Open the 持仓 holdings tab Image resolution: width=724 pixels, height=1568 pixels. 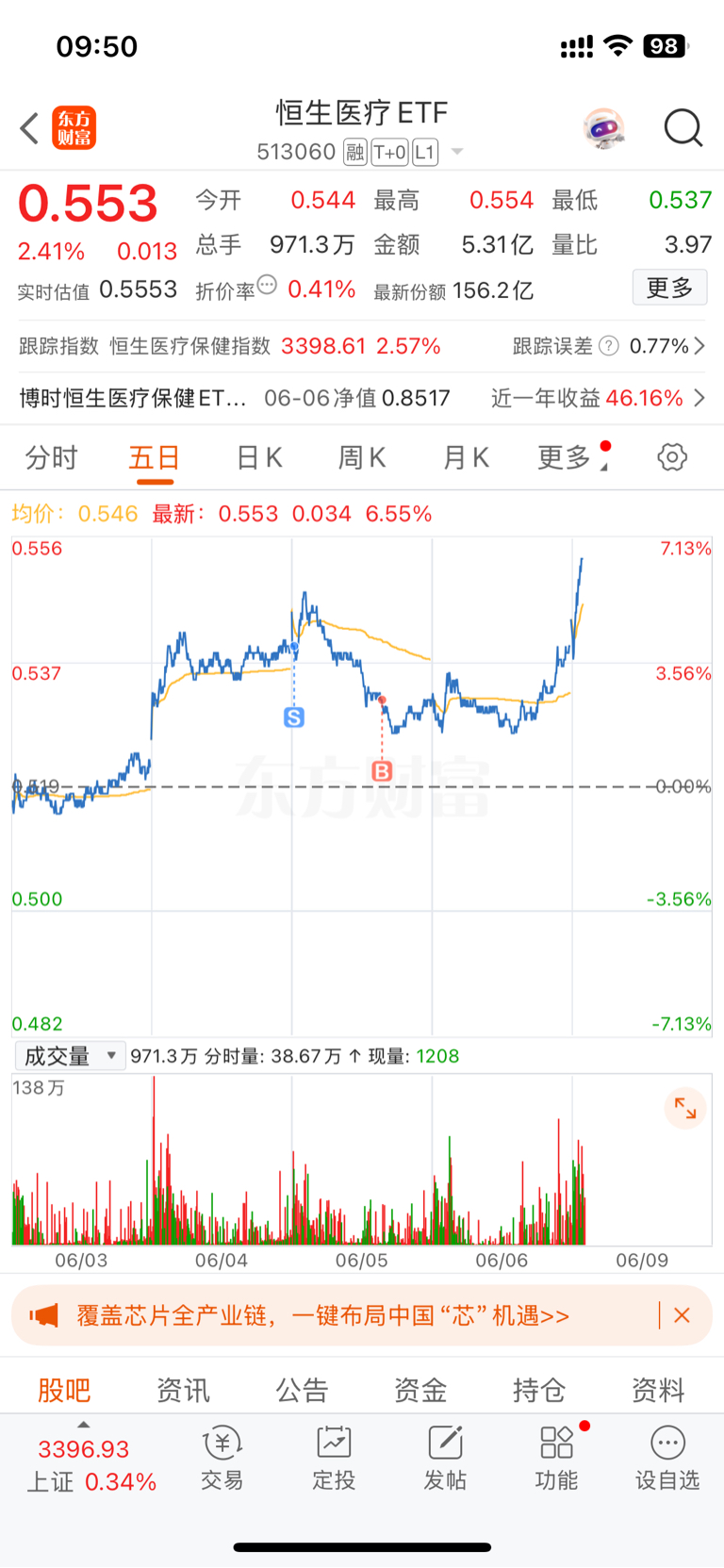[x=538, y=1388]
